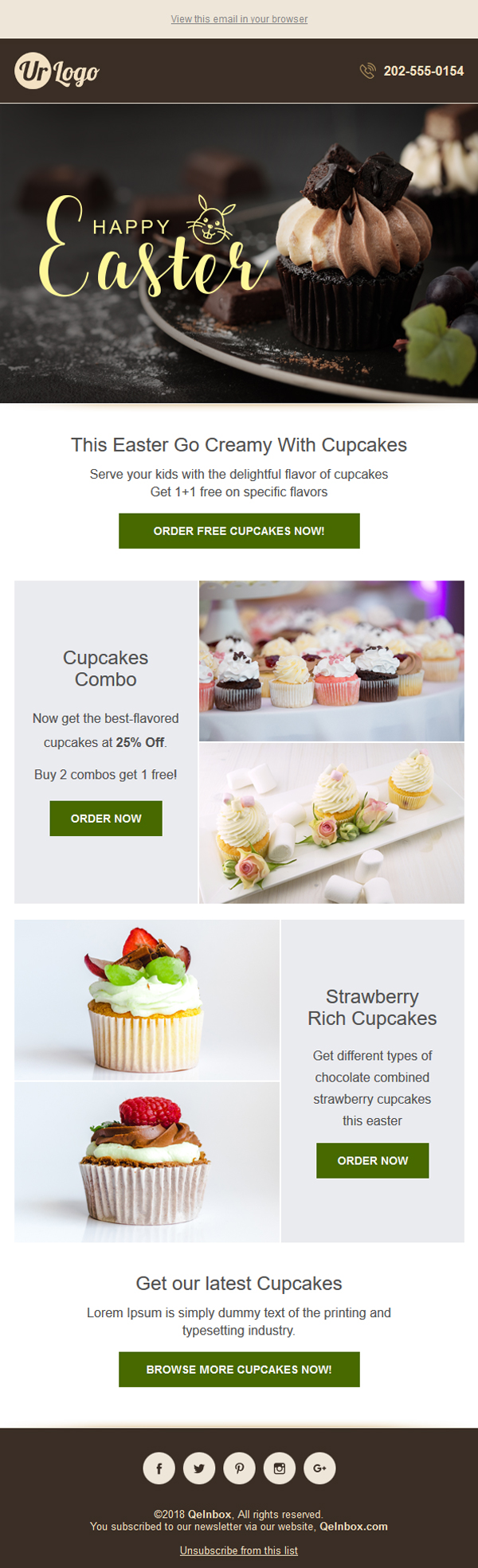Unsubscribe from this list
The width and height of the screenshot is (478, 1568).
239,1550
